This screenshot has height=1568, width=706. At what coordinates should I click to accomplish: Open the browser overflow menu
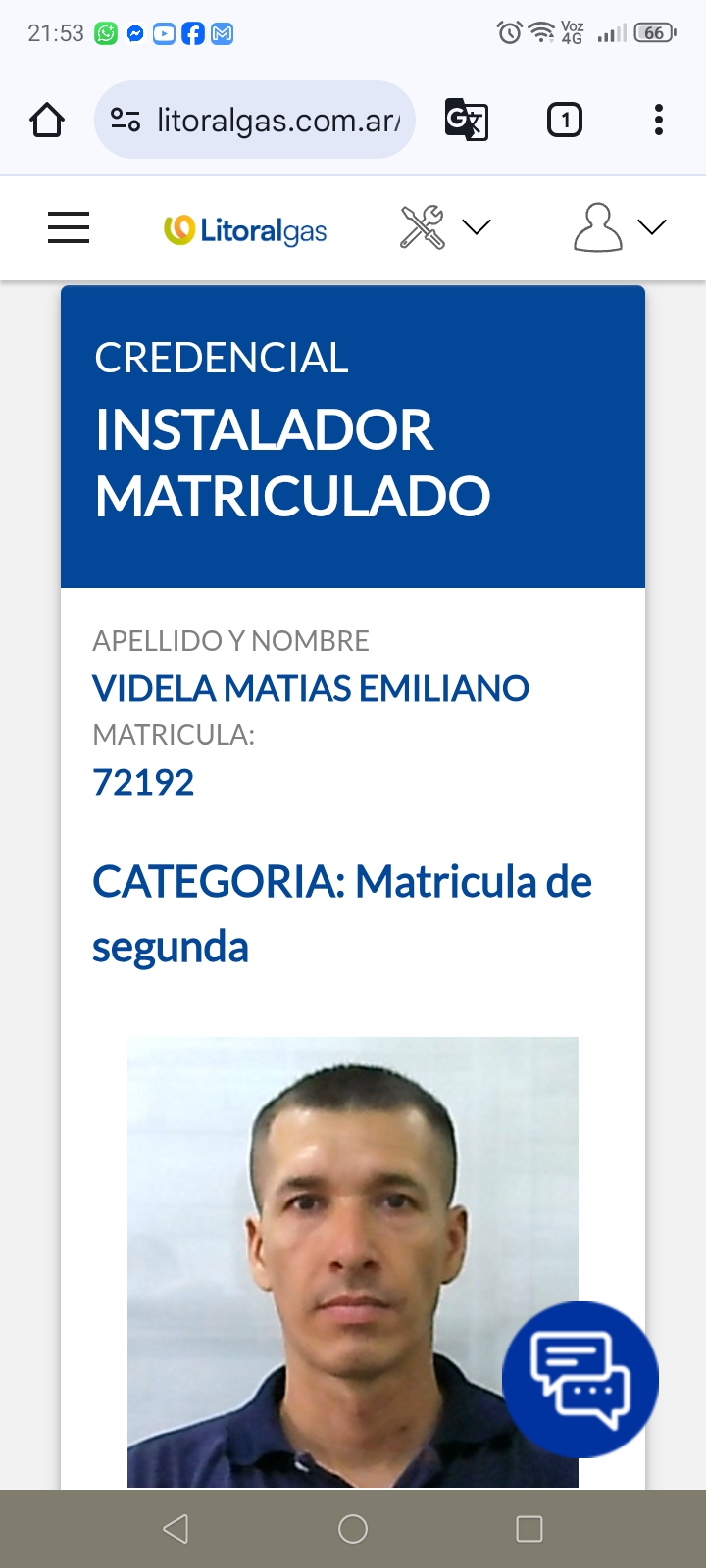659,121
